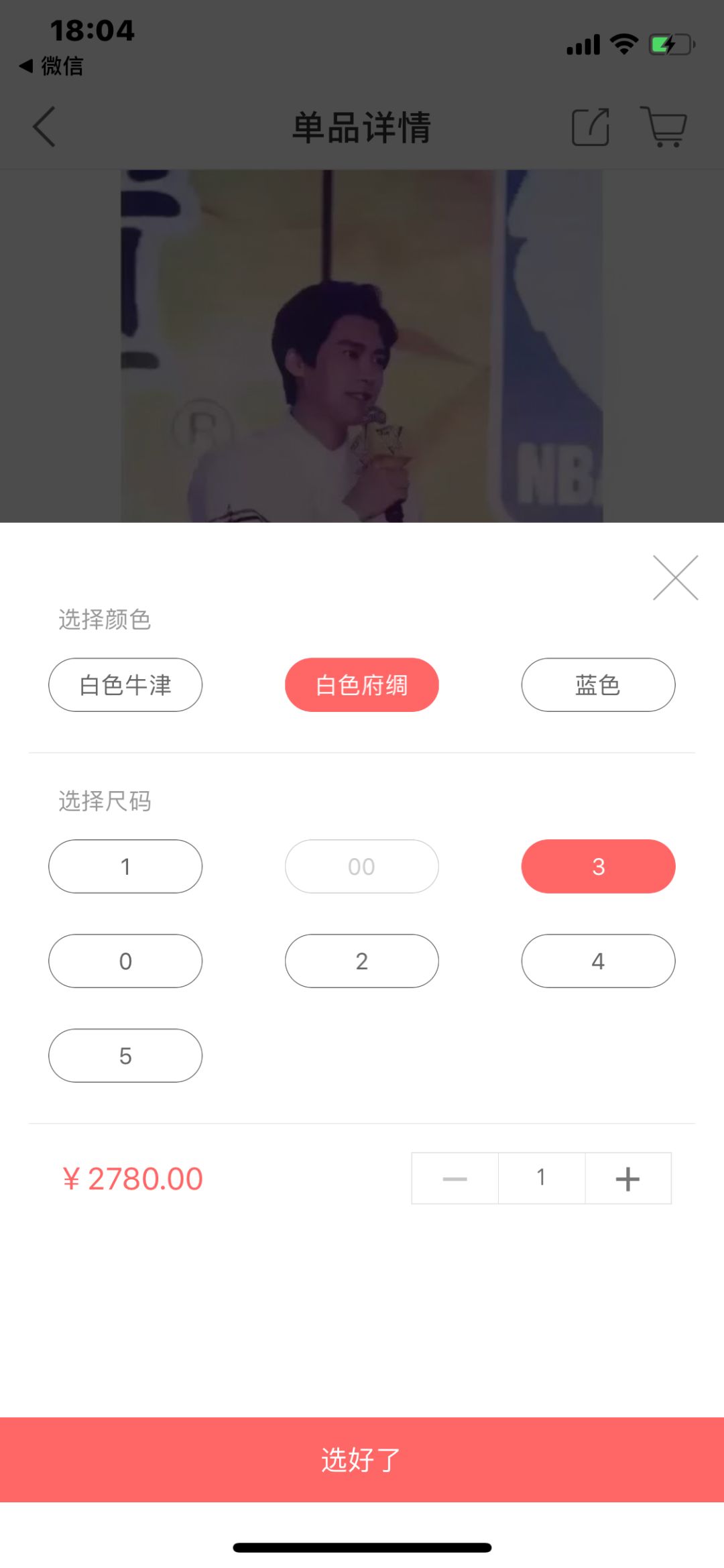Deselect the highlighted 白色府绸 color
724x1568 pixels.
tap(361, 684)
